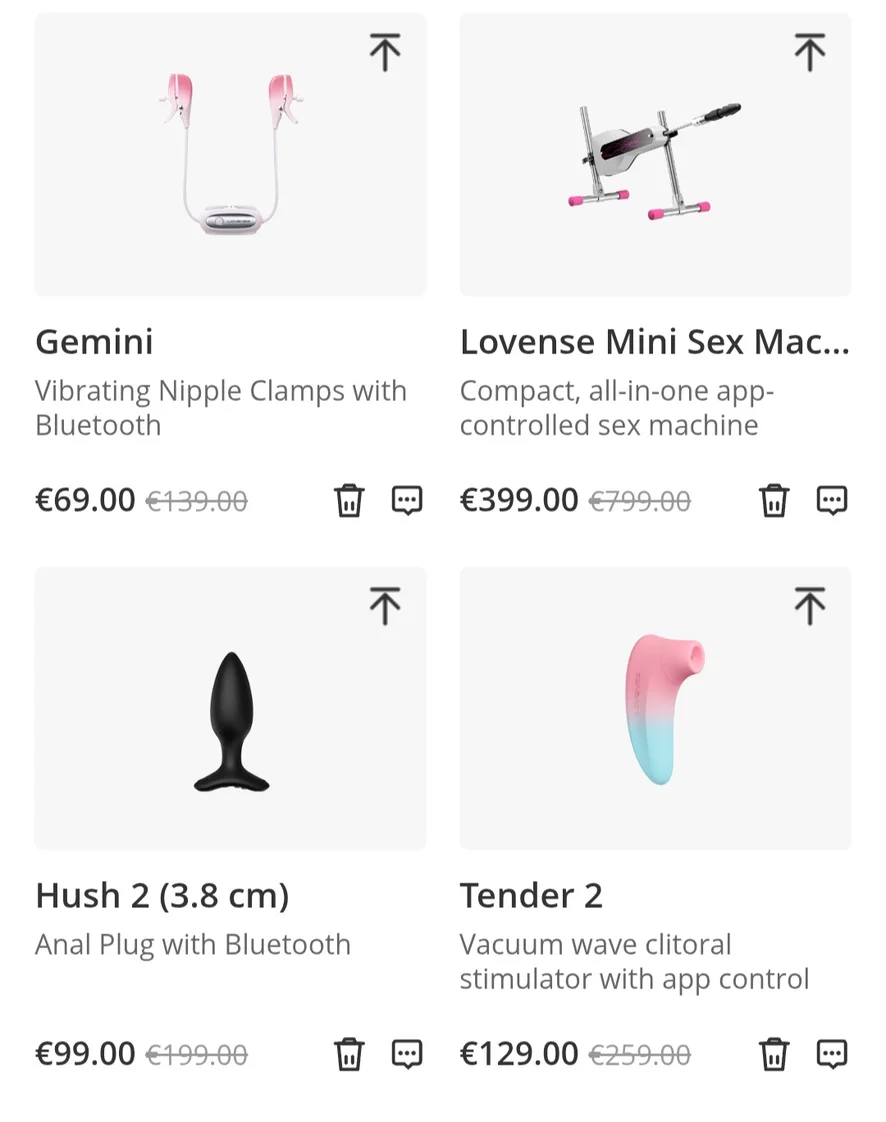Move Lovense Mini Sex Machine to top
Screen dimensions: 886x1122
[x=810, y=52]
